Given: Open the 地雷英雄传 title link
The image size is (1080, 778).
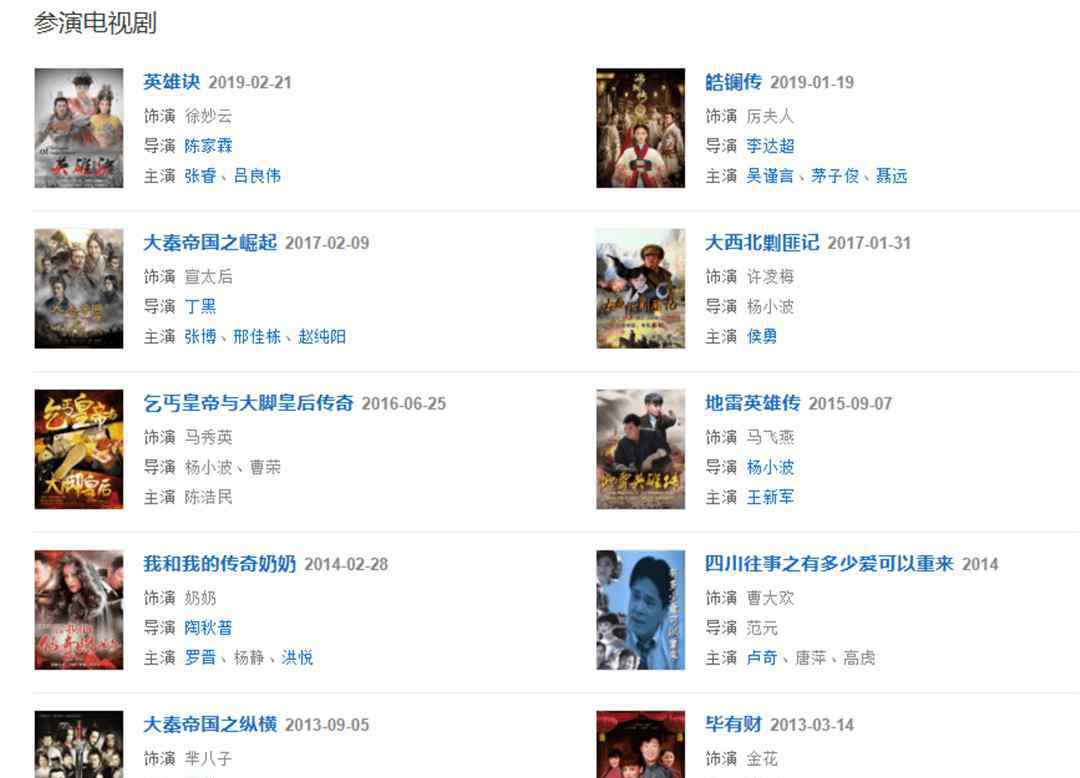Looking at the screenshot, I should [752, 404].
